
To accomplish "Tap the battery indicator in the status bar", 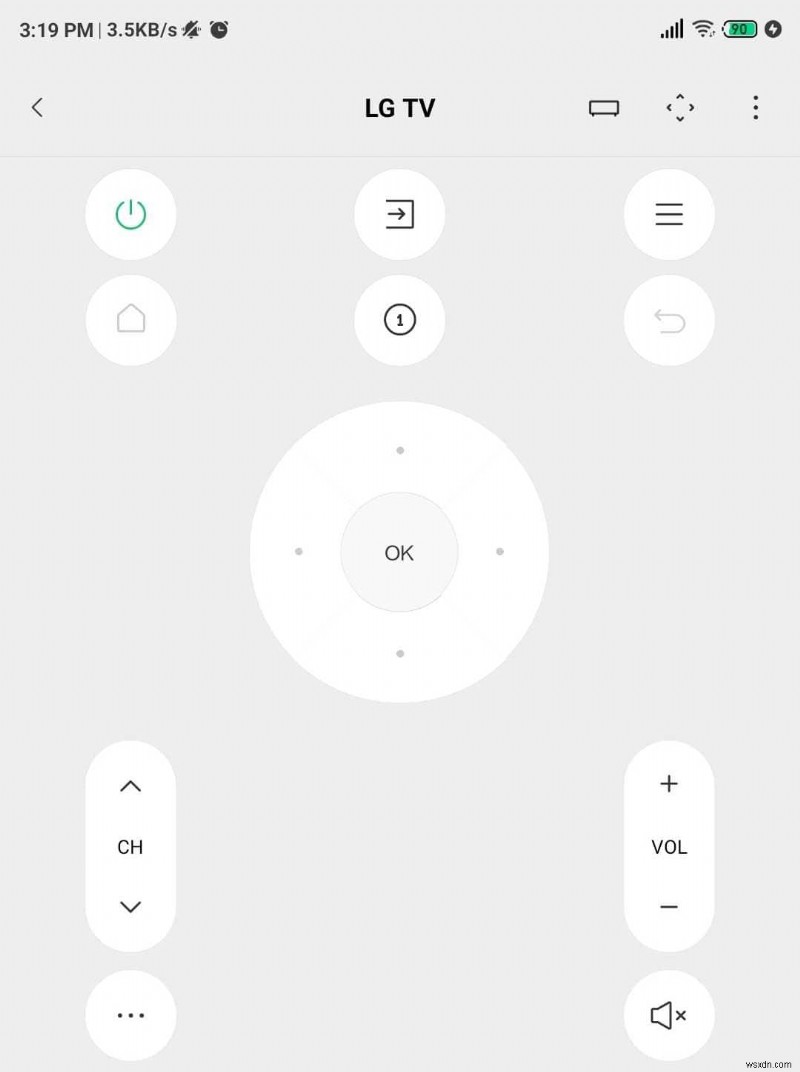I will pyautogui.click(x=739, y=30).
